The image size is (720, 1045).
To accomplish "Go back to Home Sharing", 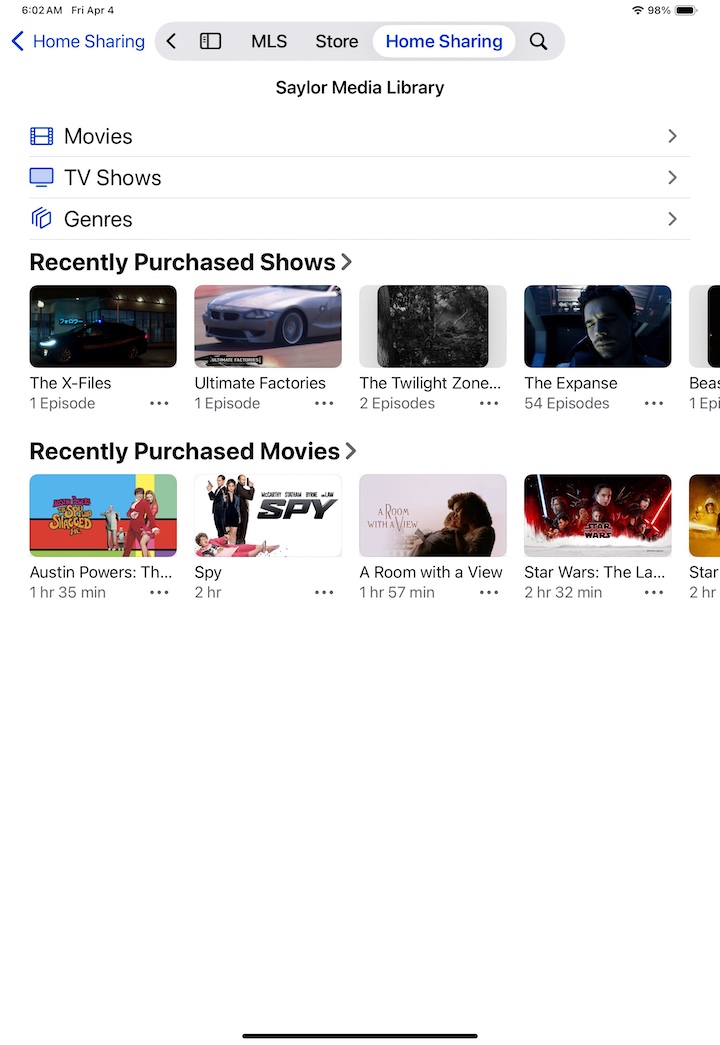I will (78, 41).
